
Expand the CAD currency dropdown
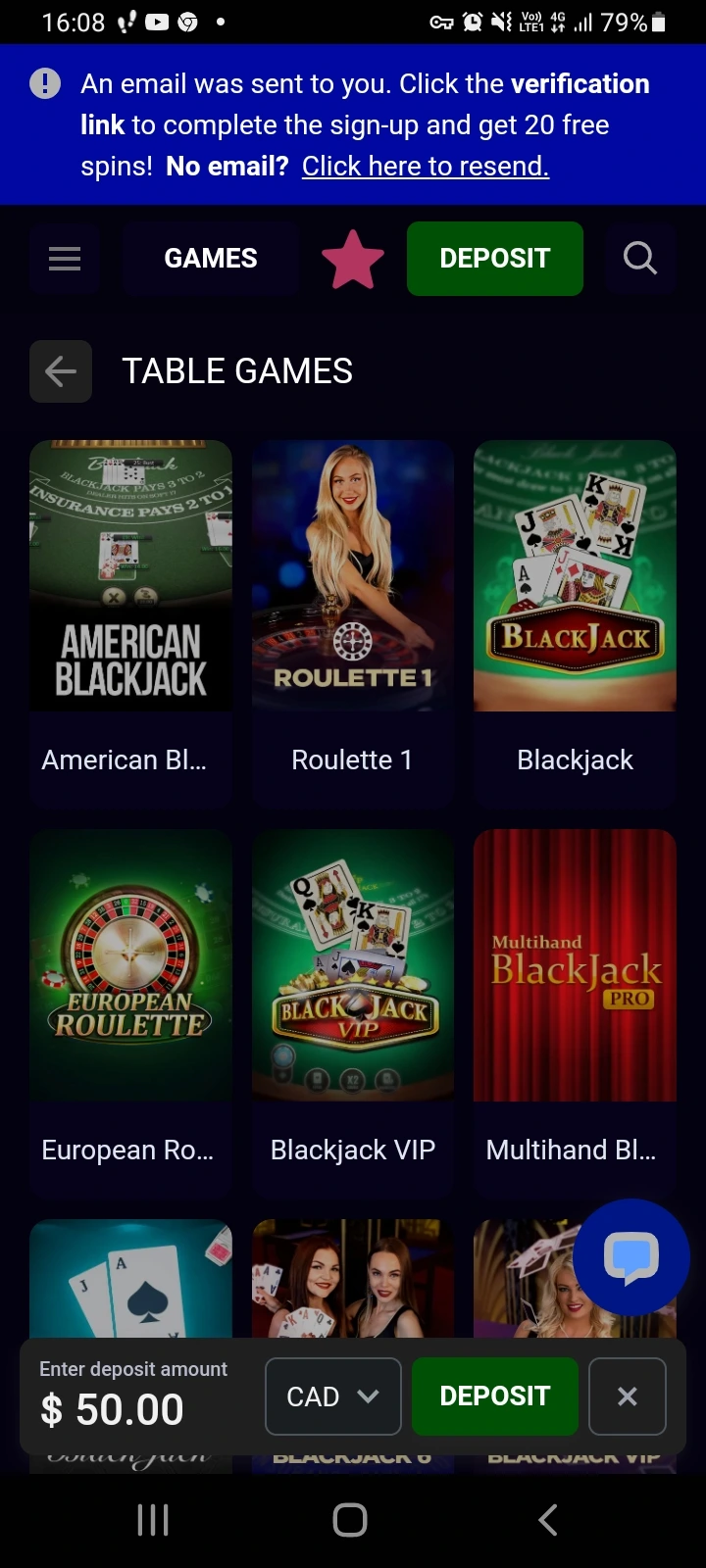pos(333,1396)
